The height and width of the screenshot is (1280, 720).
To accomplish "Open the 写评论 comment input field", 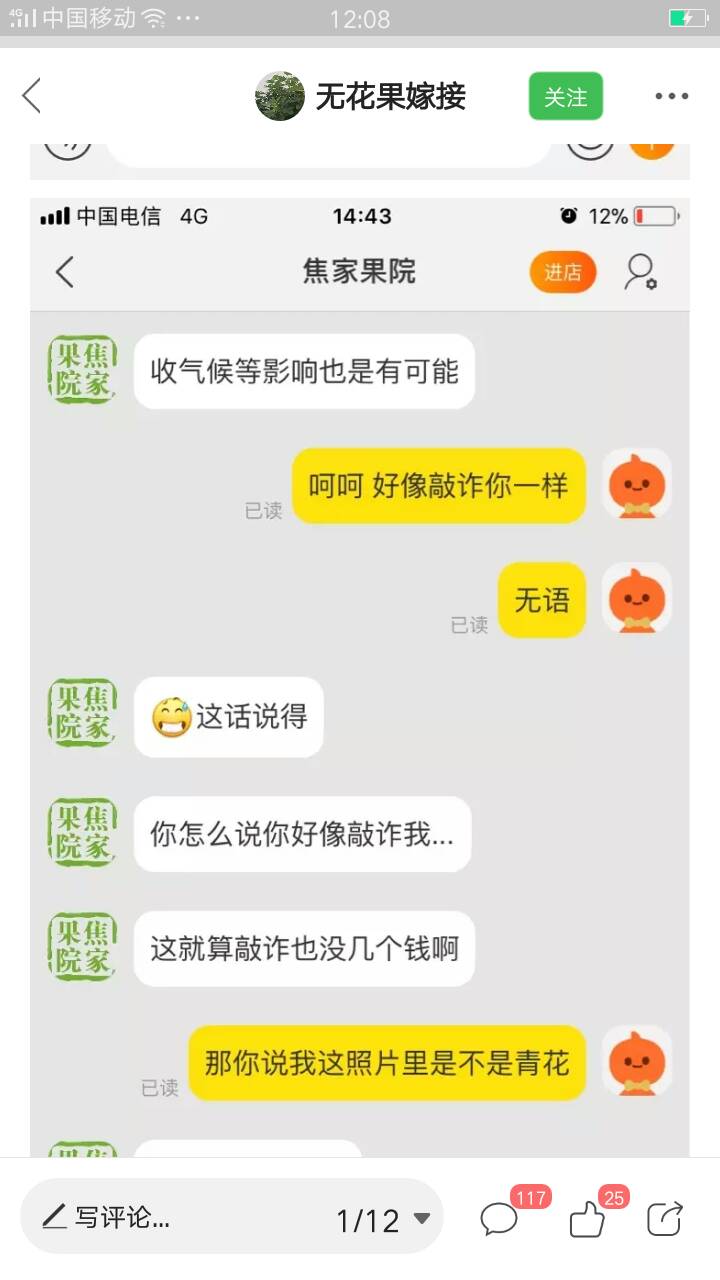I will [180, 1217].
